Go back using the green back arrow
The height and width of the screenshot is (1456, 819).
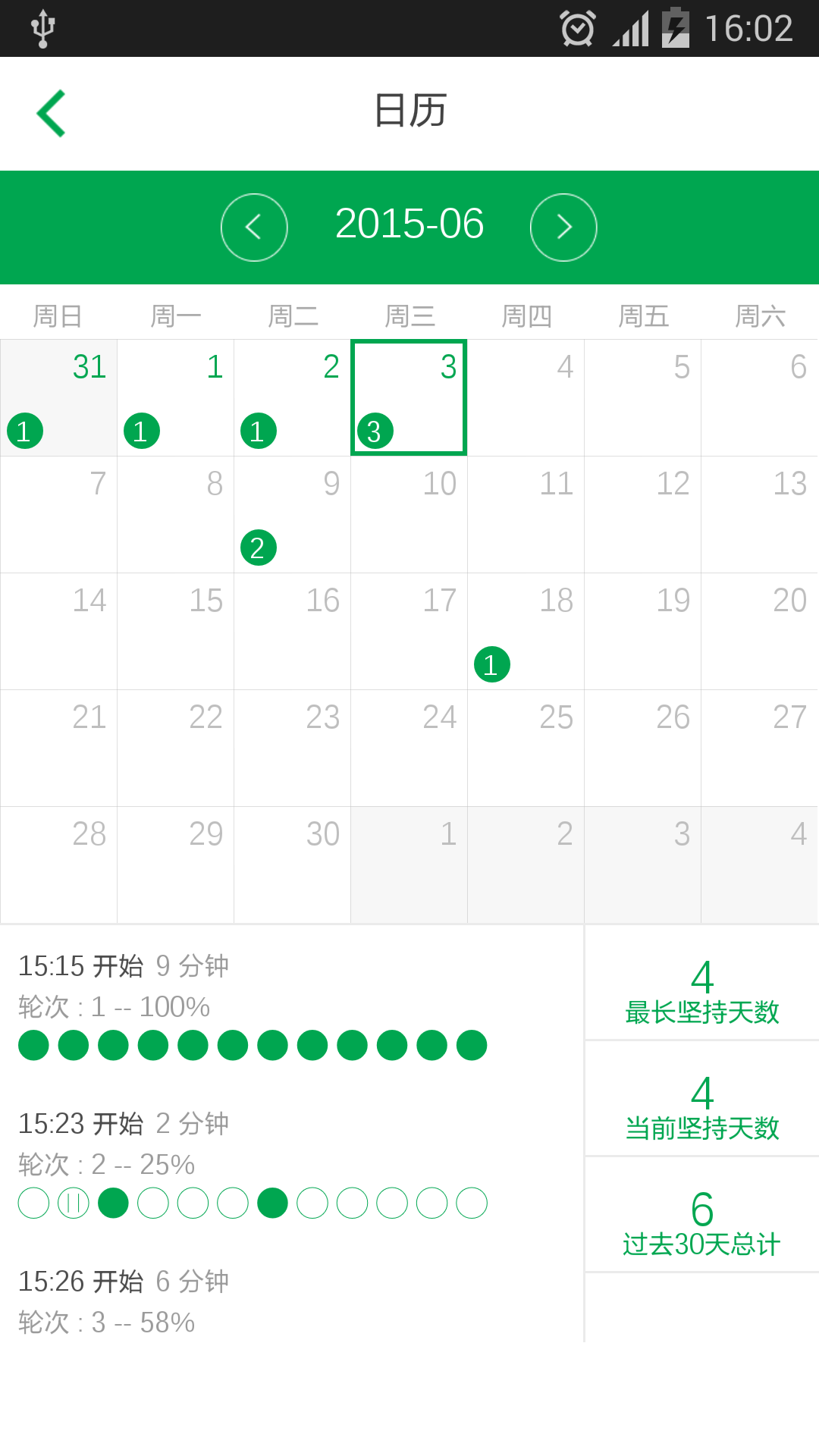point(51,112)
